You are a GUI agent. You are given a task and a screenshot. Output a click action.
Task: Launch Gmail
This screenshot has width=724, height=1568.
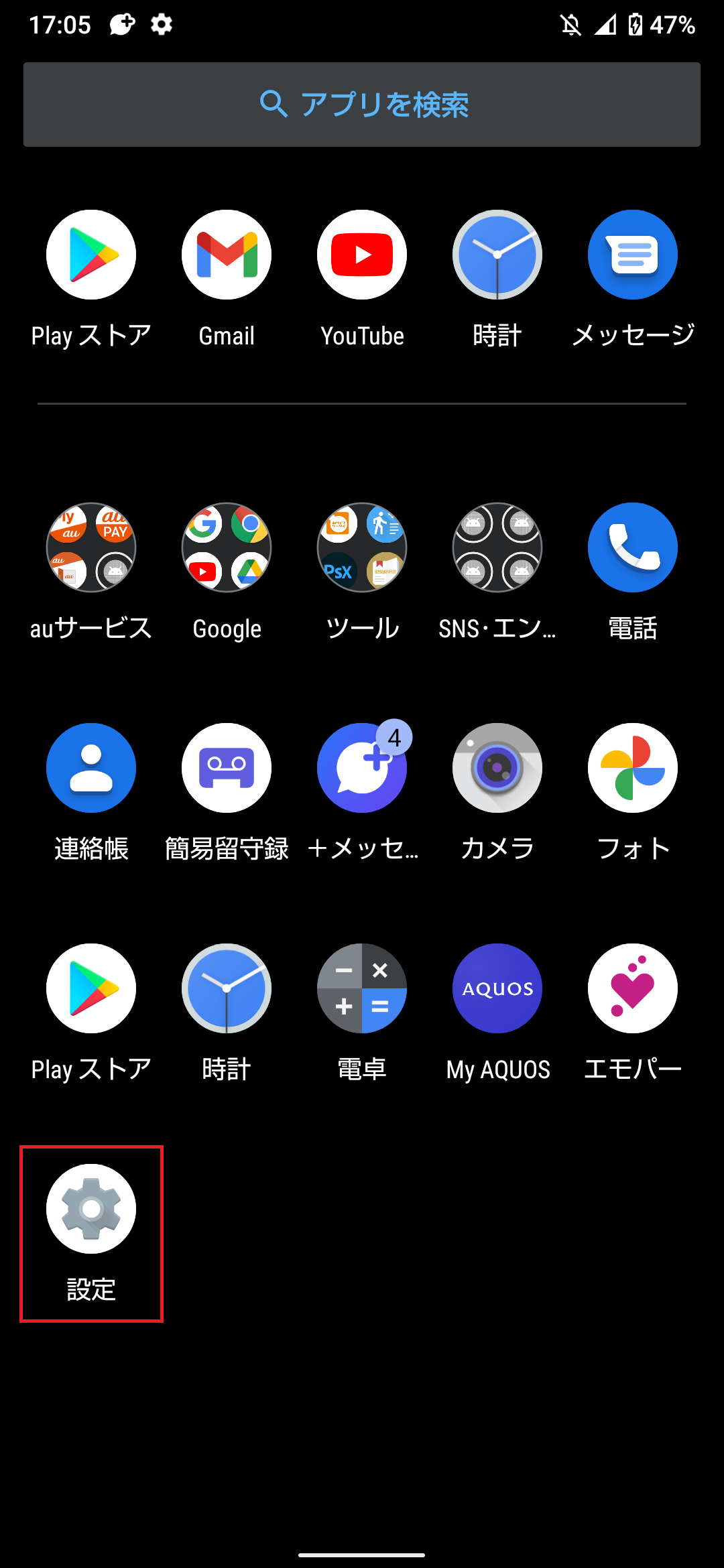pos(227,255)
